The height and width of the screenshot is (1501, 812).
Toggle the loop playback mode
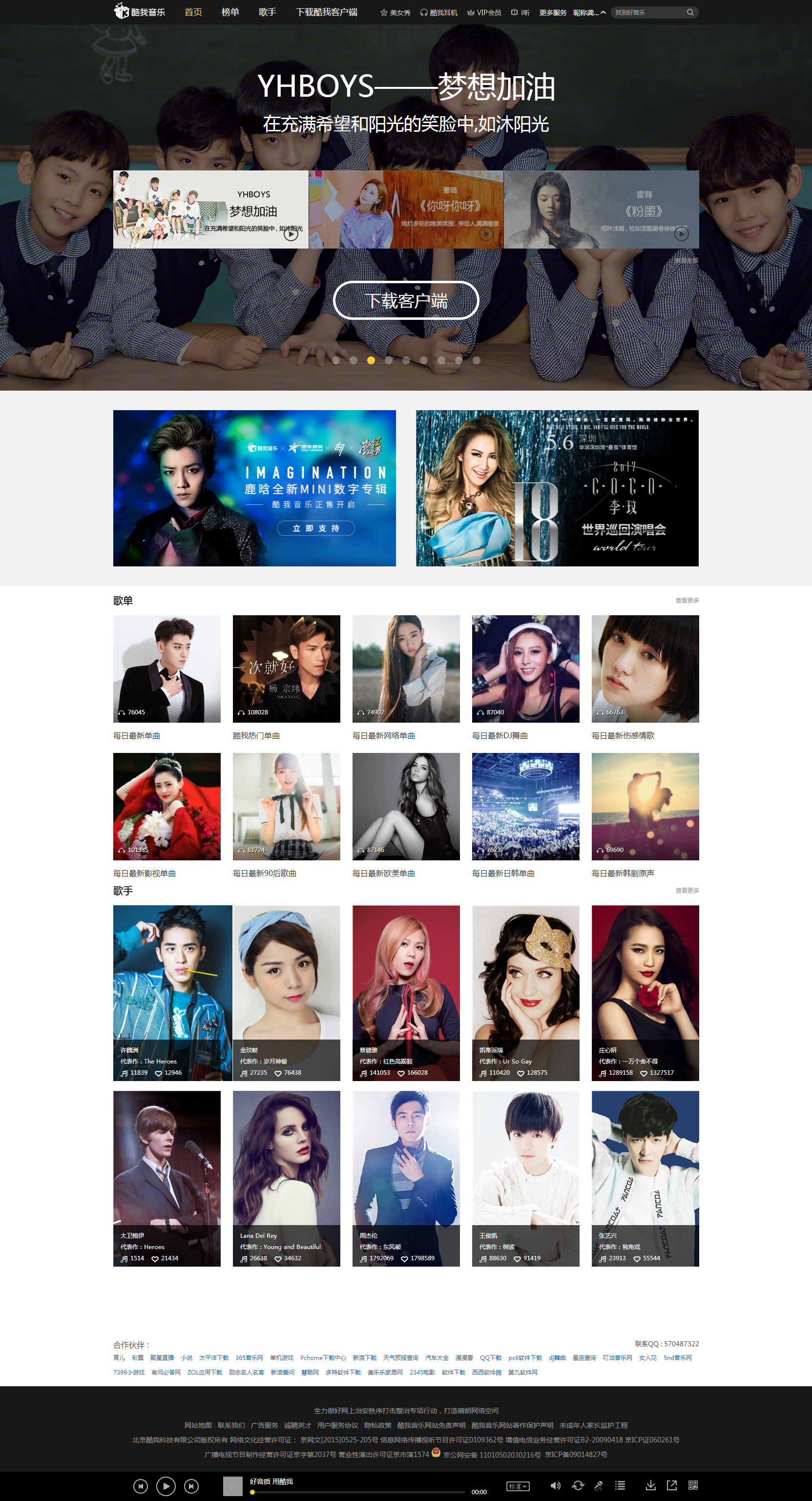coord(578,1486)
